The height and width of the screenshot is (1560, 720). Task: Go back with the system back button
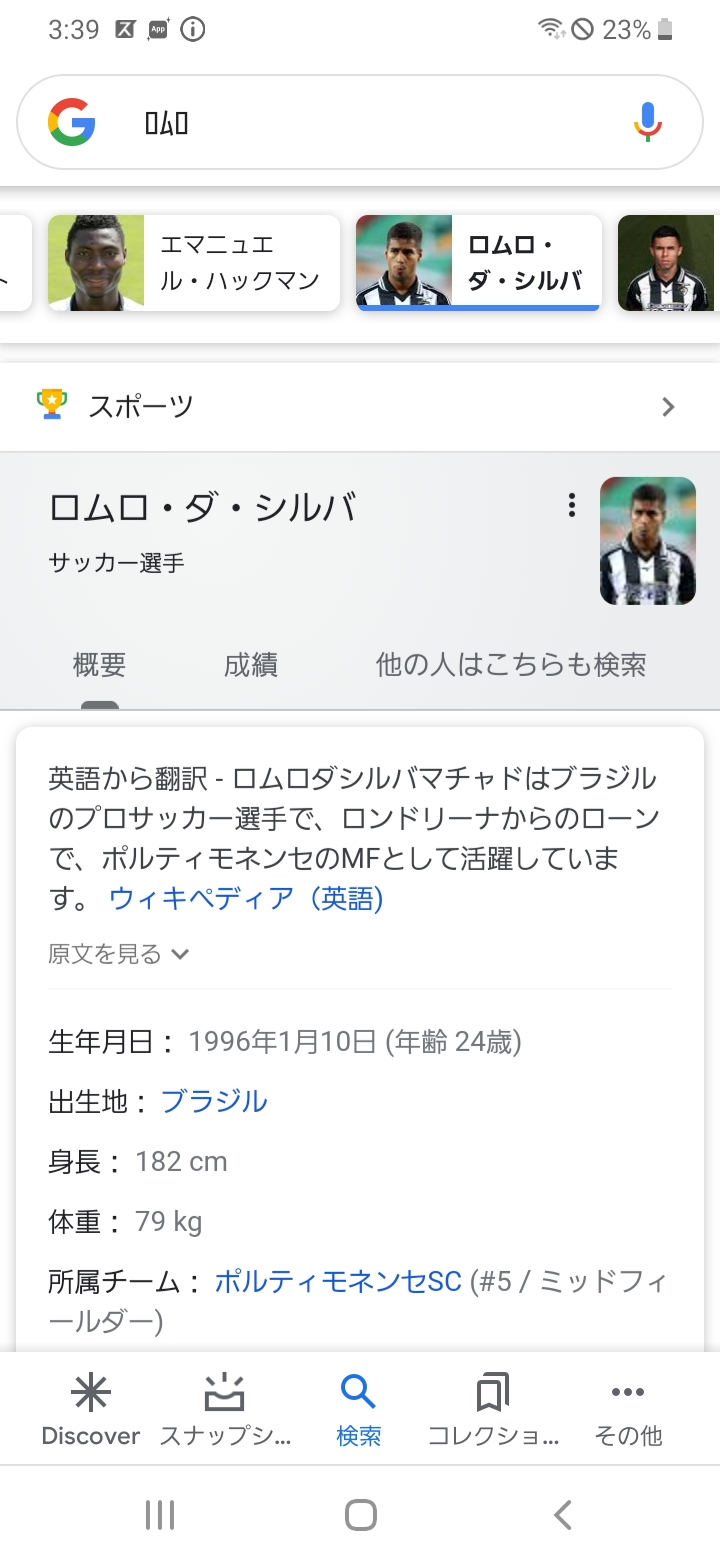click(x=563, y=1514)
